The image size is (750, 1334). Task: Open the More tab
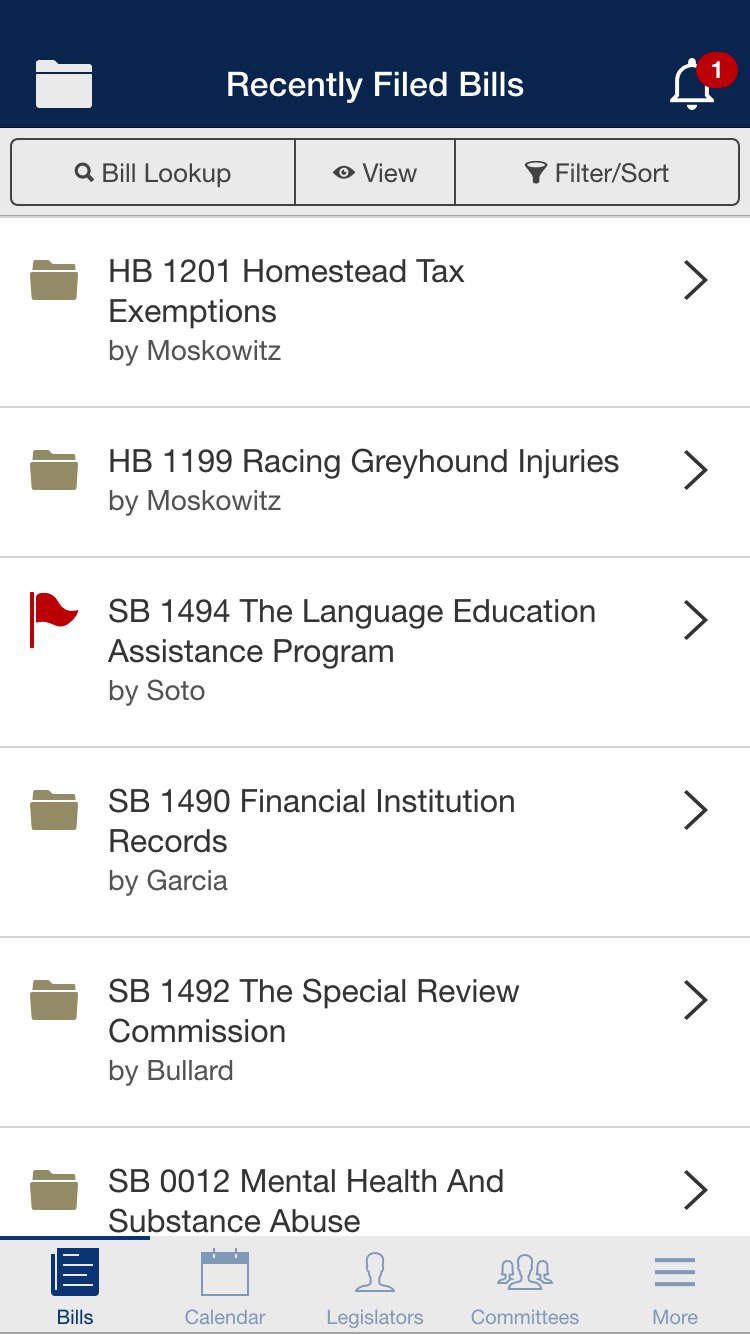[x=675, y=1287]
